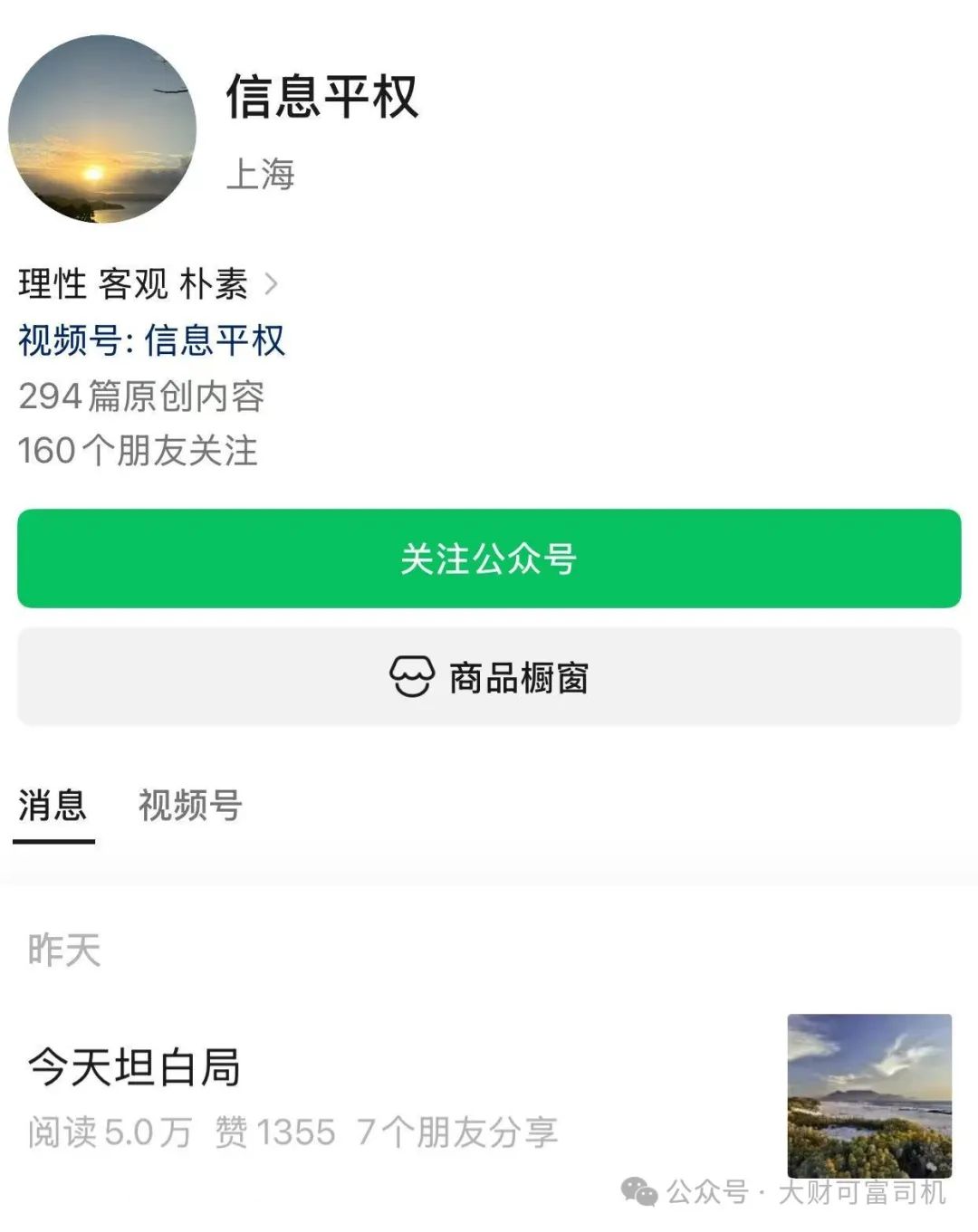Select the 消息 tab
This screenshot has width=978, height=1232.
point(53,806)
